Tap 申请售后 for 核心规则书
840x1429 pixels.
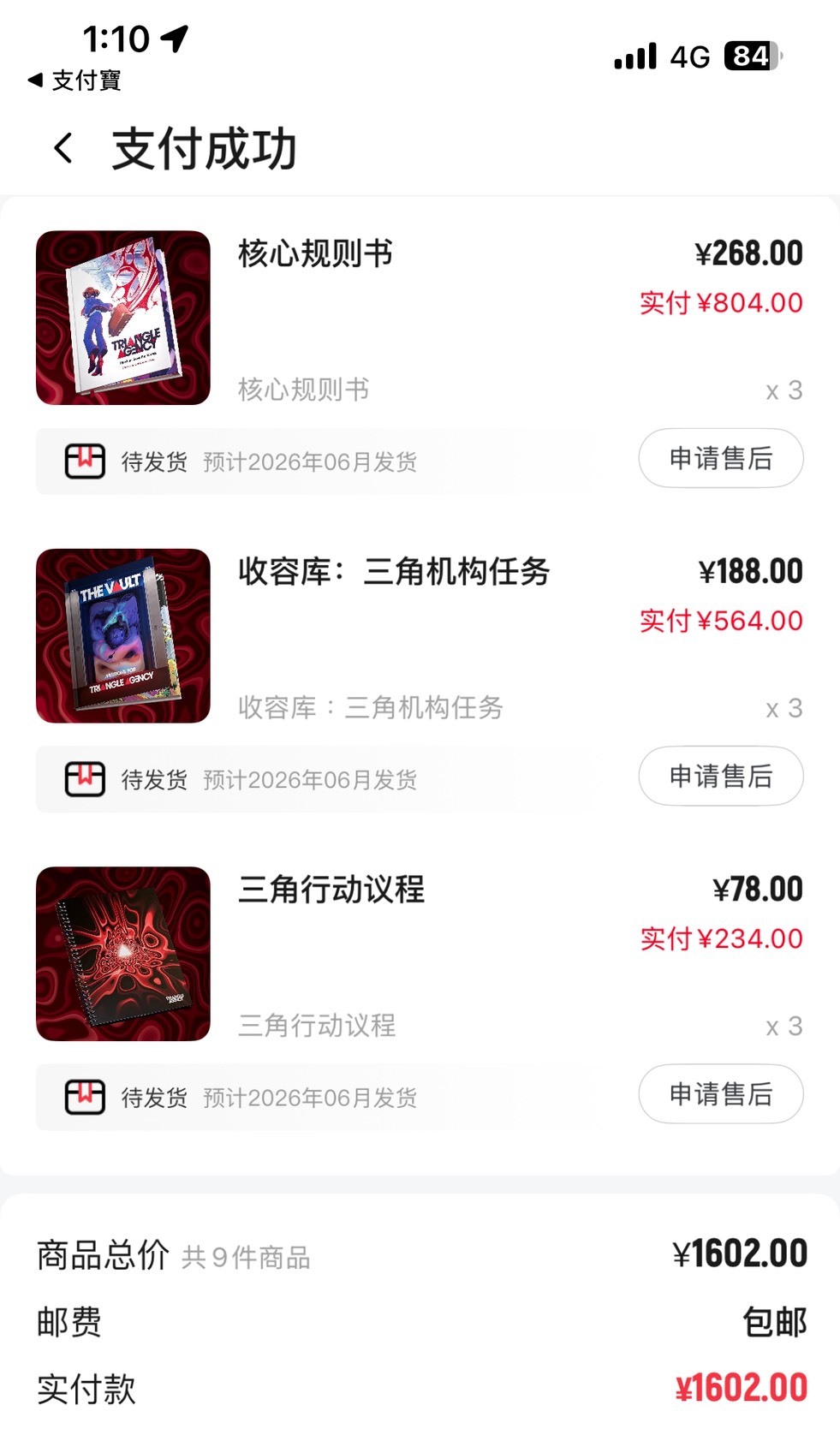[x=720, y=459]
